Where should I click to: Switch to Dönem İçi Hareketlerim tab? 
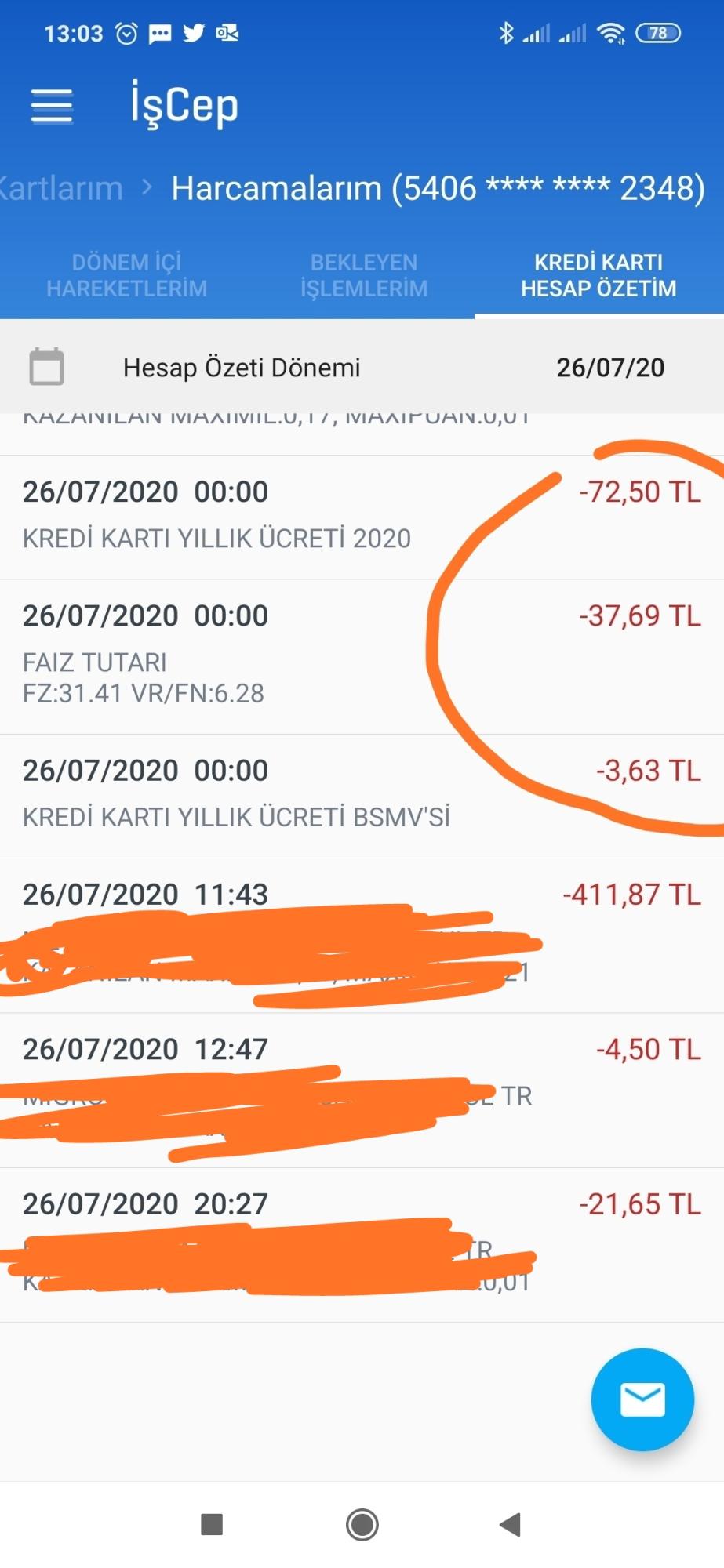pos(126,275)
